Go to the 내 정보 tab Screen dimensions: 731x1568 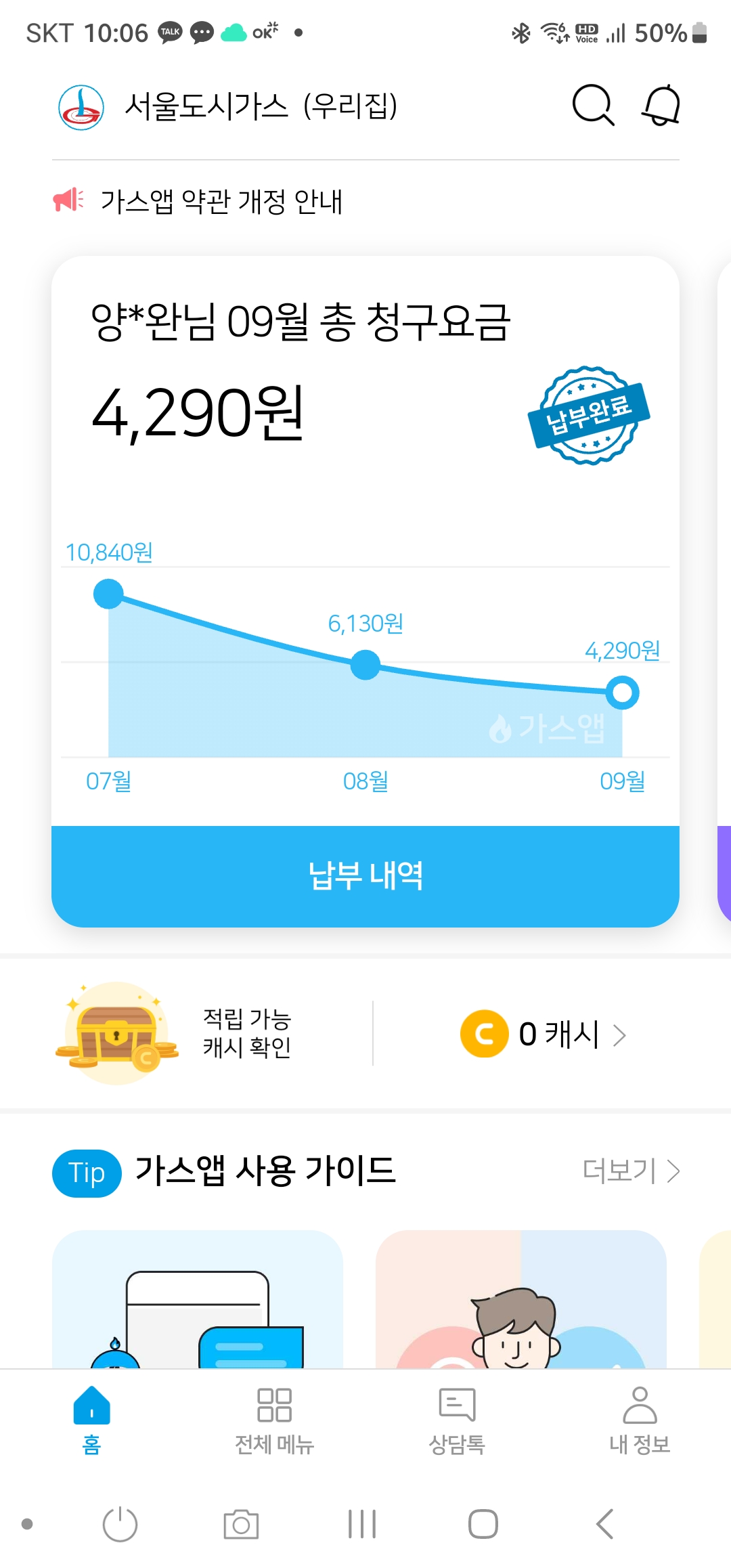(x=640, y=1419)
